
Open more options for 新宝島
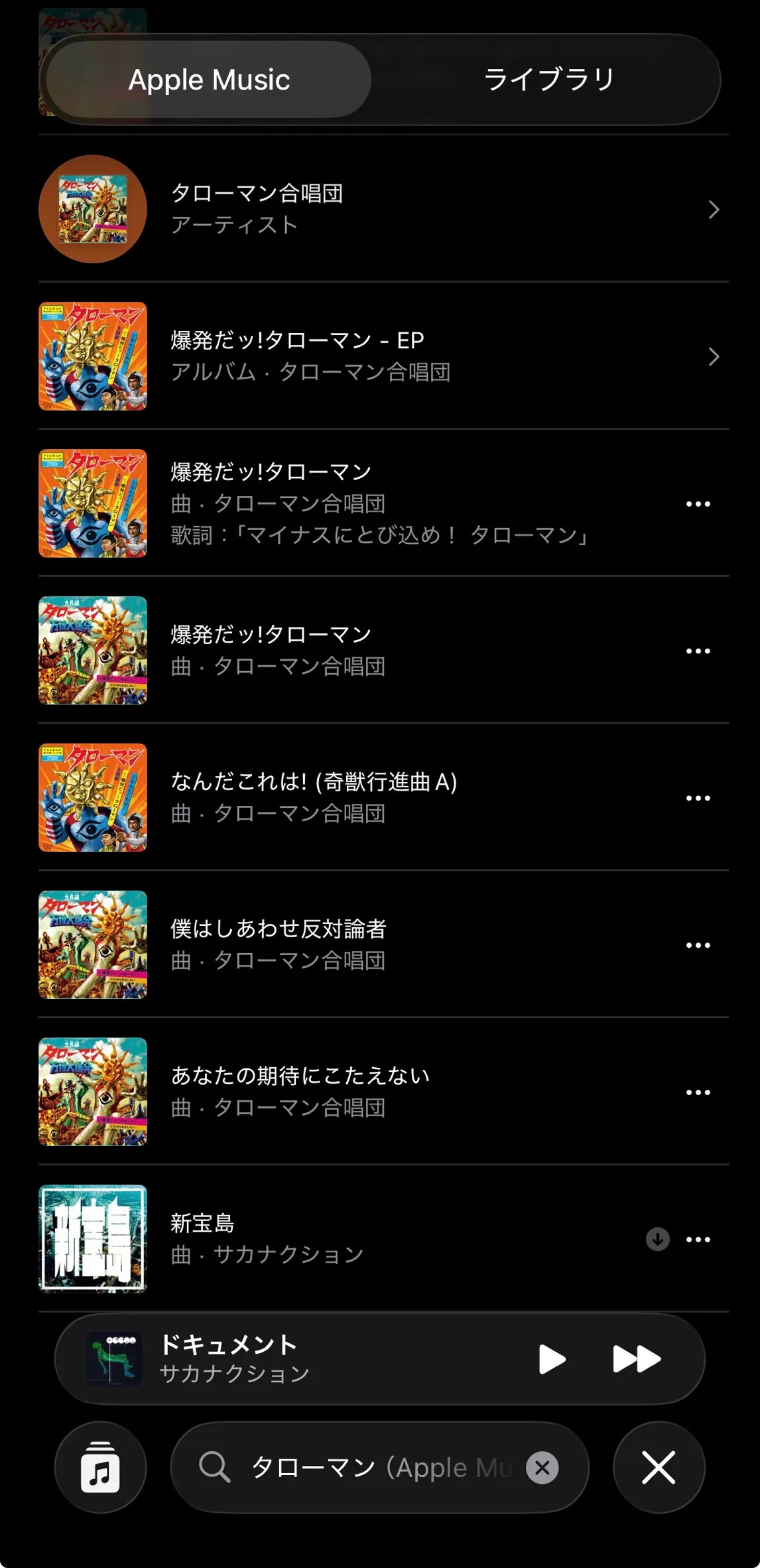click(x=698, y=1240)
